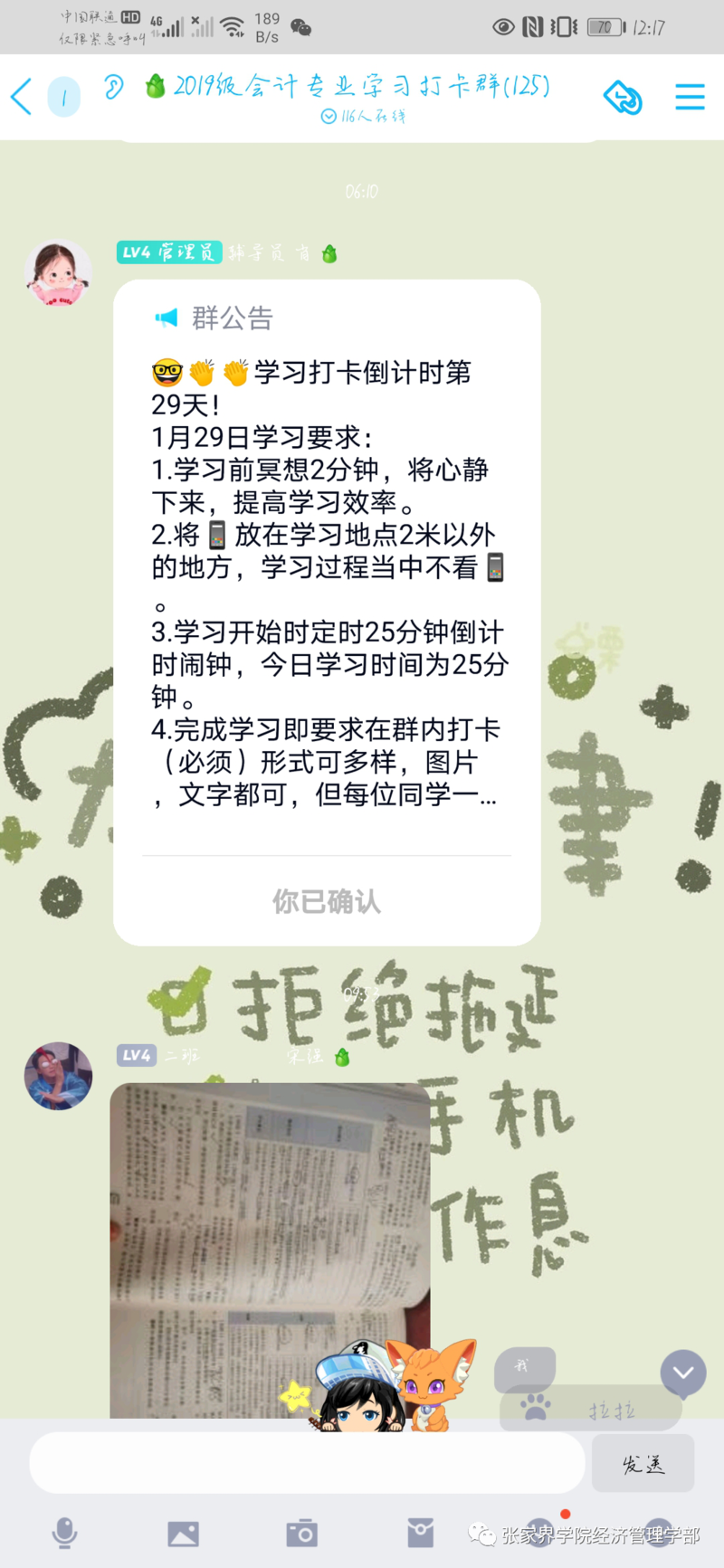View the LV4 member's avatar profile

[x=58, y=1076]
